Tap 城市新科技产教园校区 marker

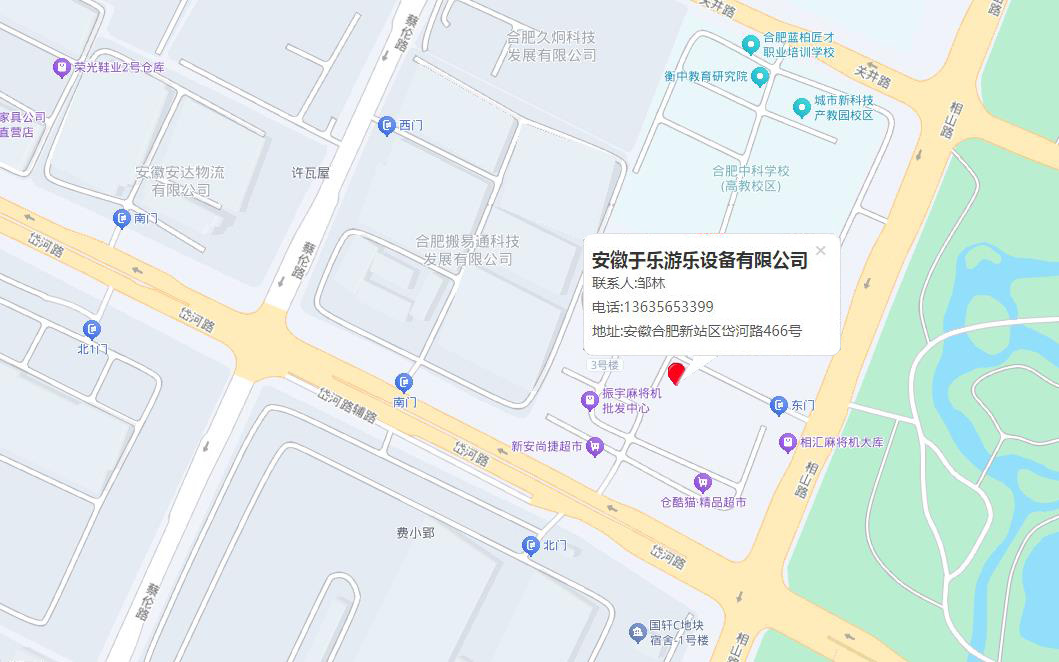(801, 108)
